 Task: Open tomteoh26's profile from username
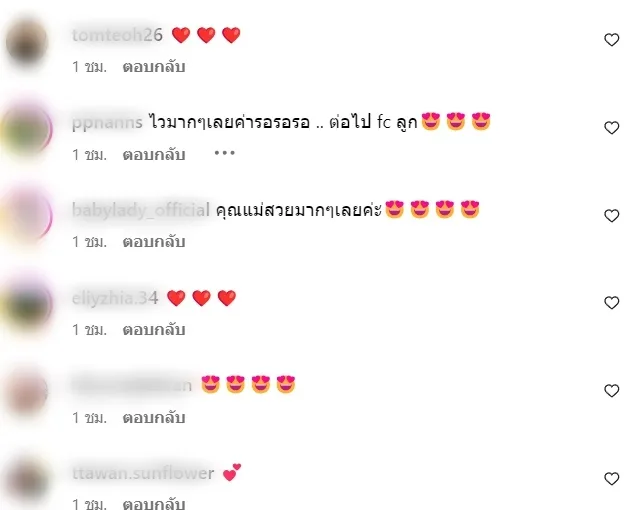(117, 35)
